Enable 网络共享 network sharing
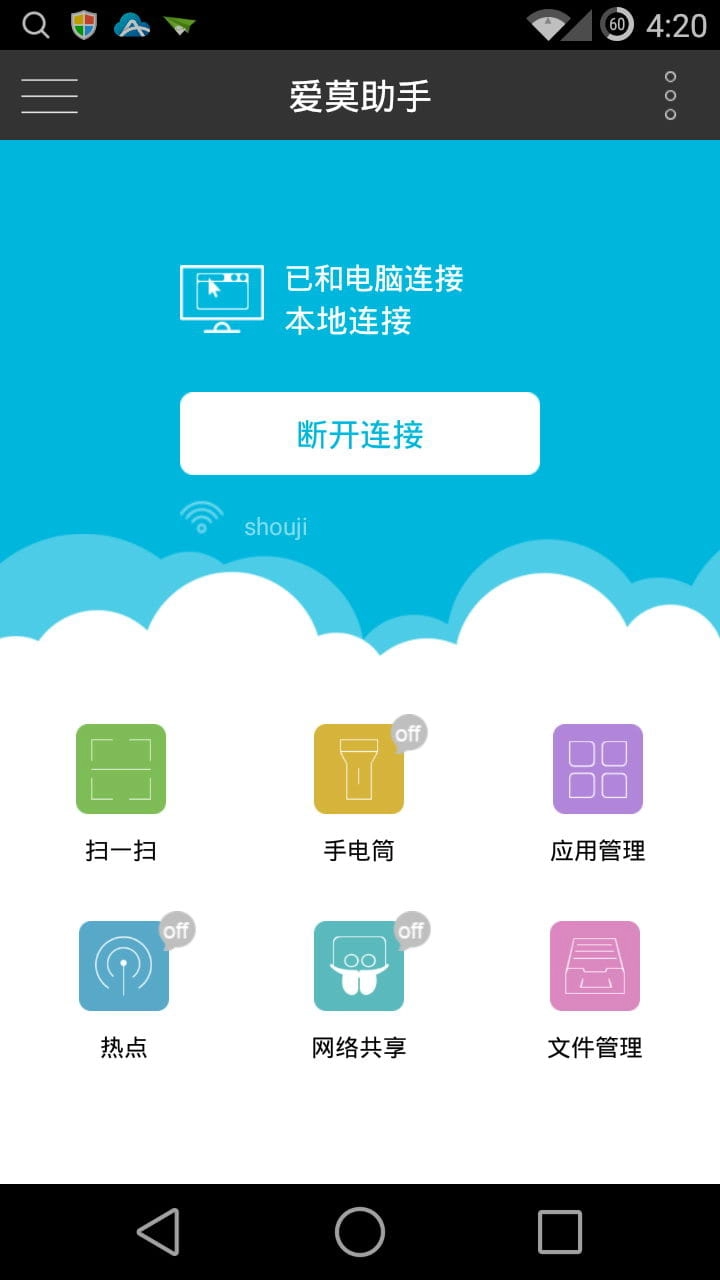720x1280 pixels. pyautogui.click(x=359, y=966)
